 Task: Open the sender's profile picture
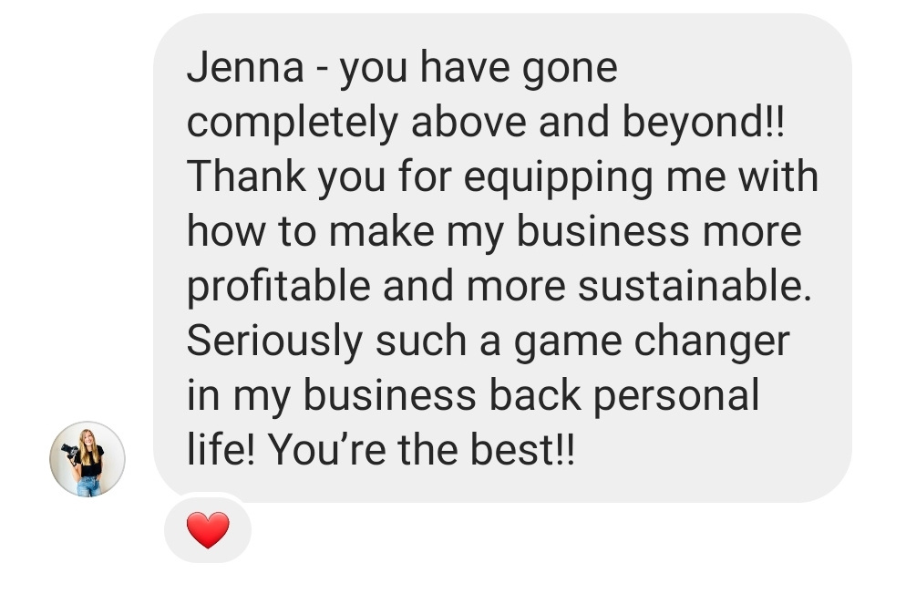click(x=87, y=458)
